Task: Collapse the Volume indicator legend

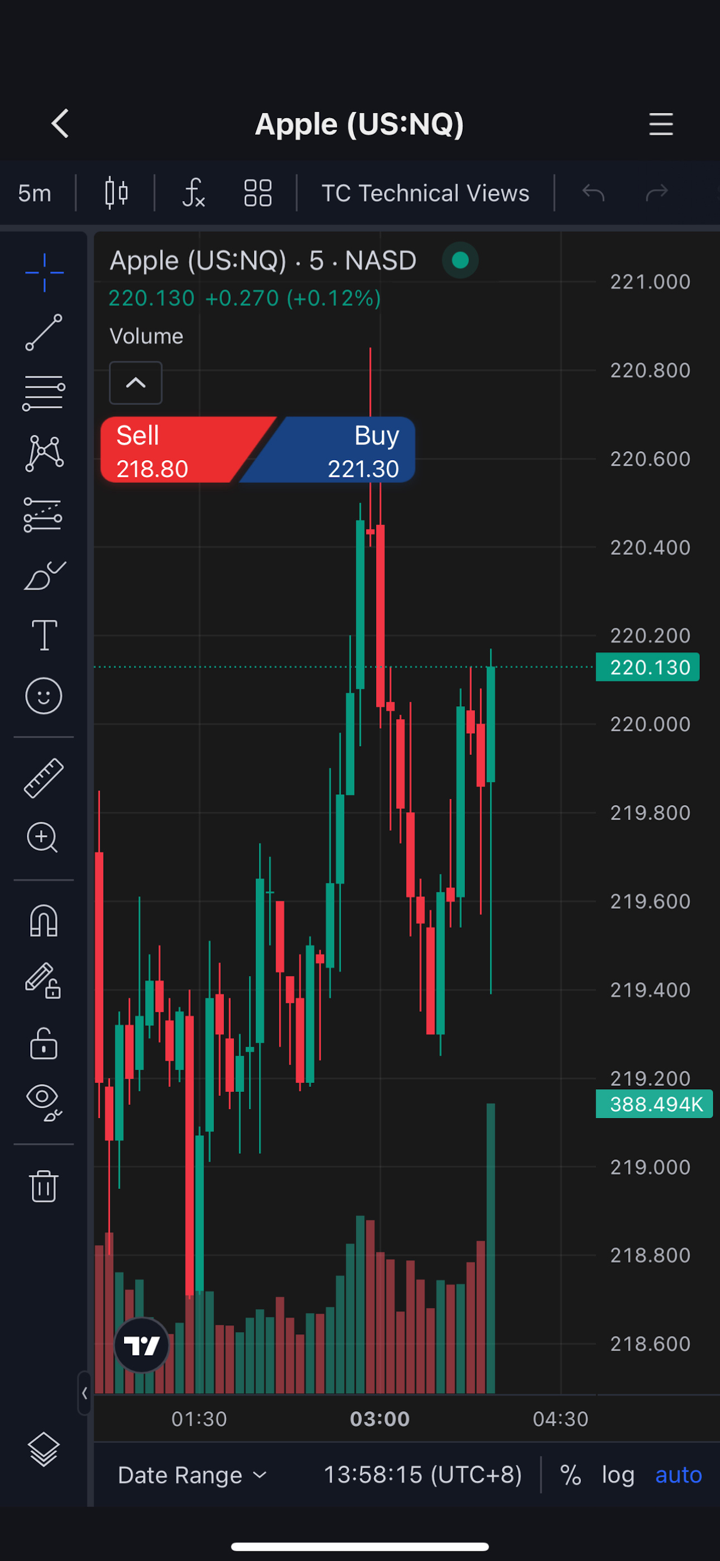Action: tap(136, 383)
